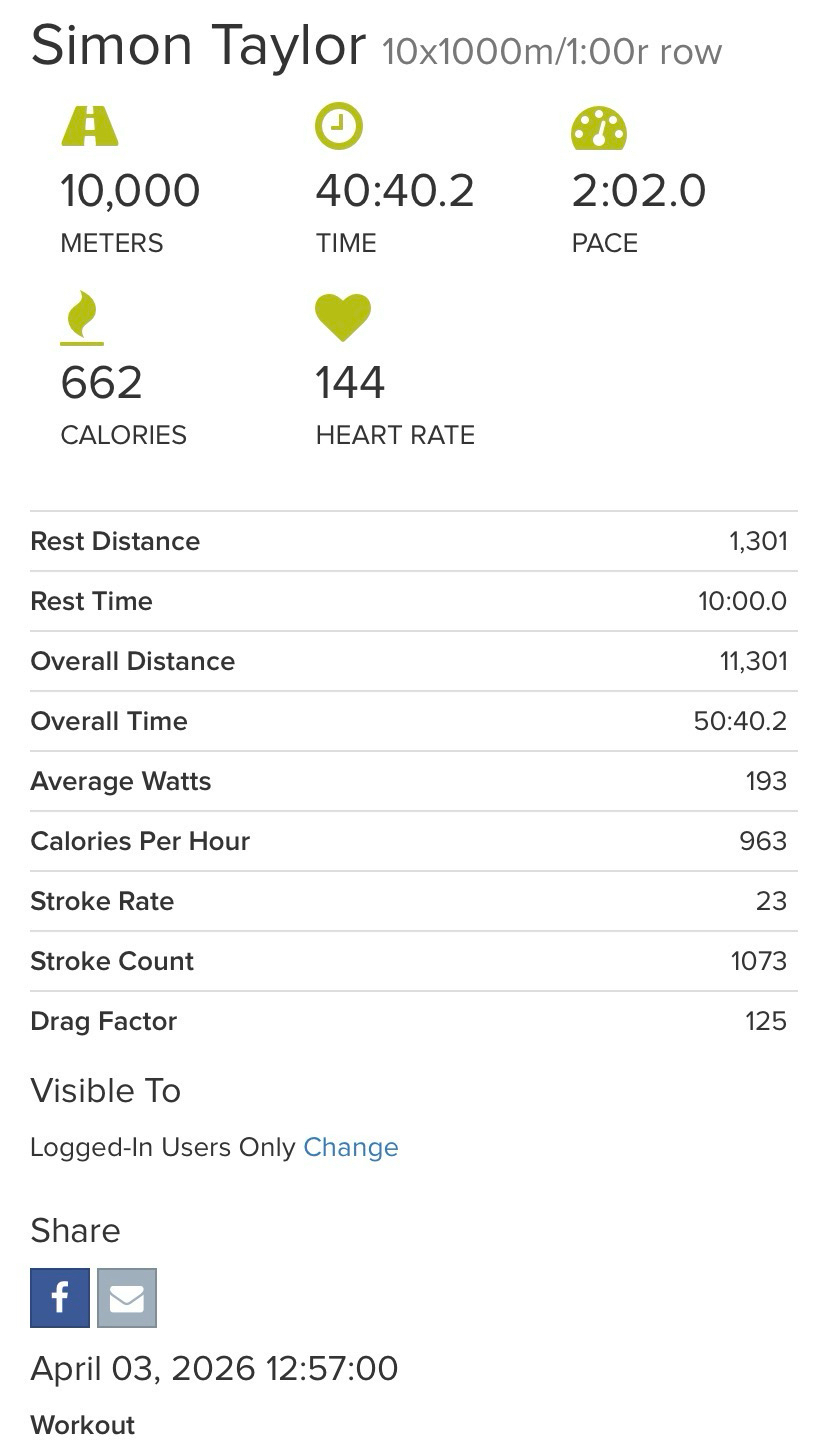
Task: Share workout on Facebook
Action: coord(60,1298)
